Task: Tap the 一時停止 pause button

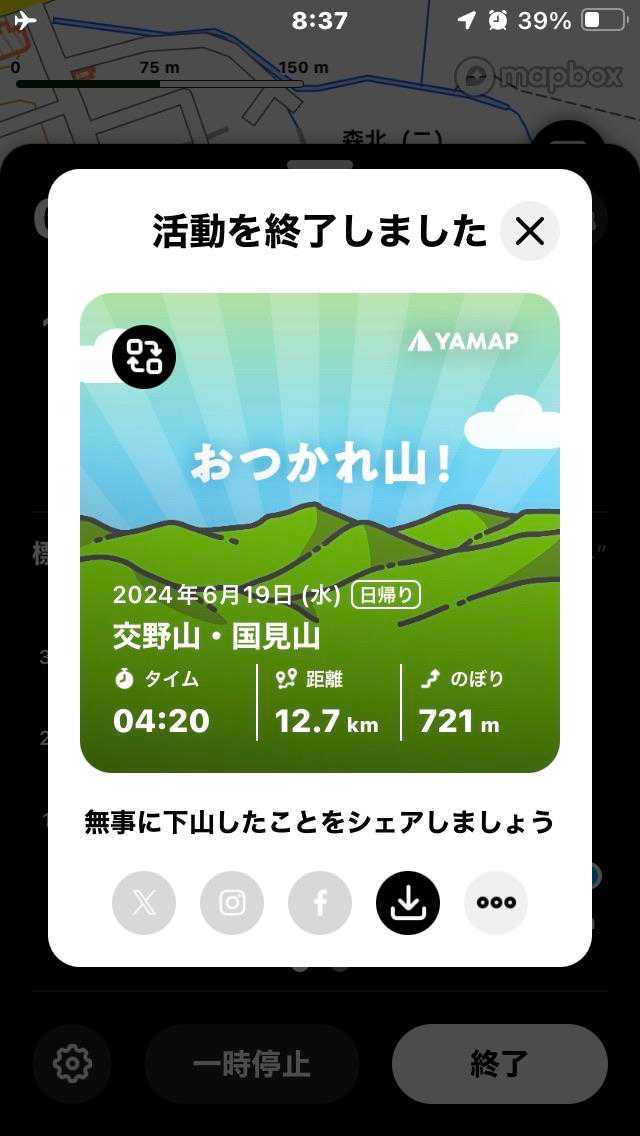Action: (251, 1063)
